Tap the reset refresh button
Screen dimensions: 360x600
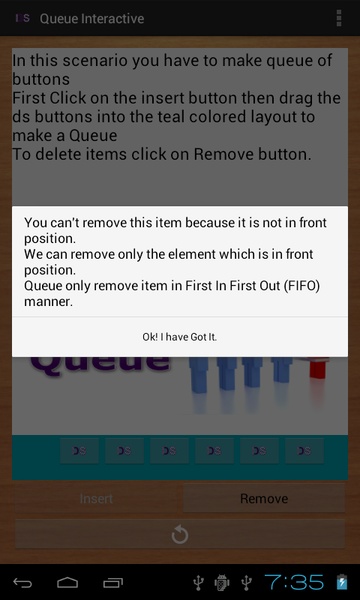[x=180, y=535]
